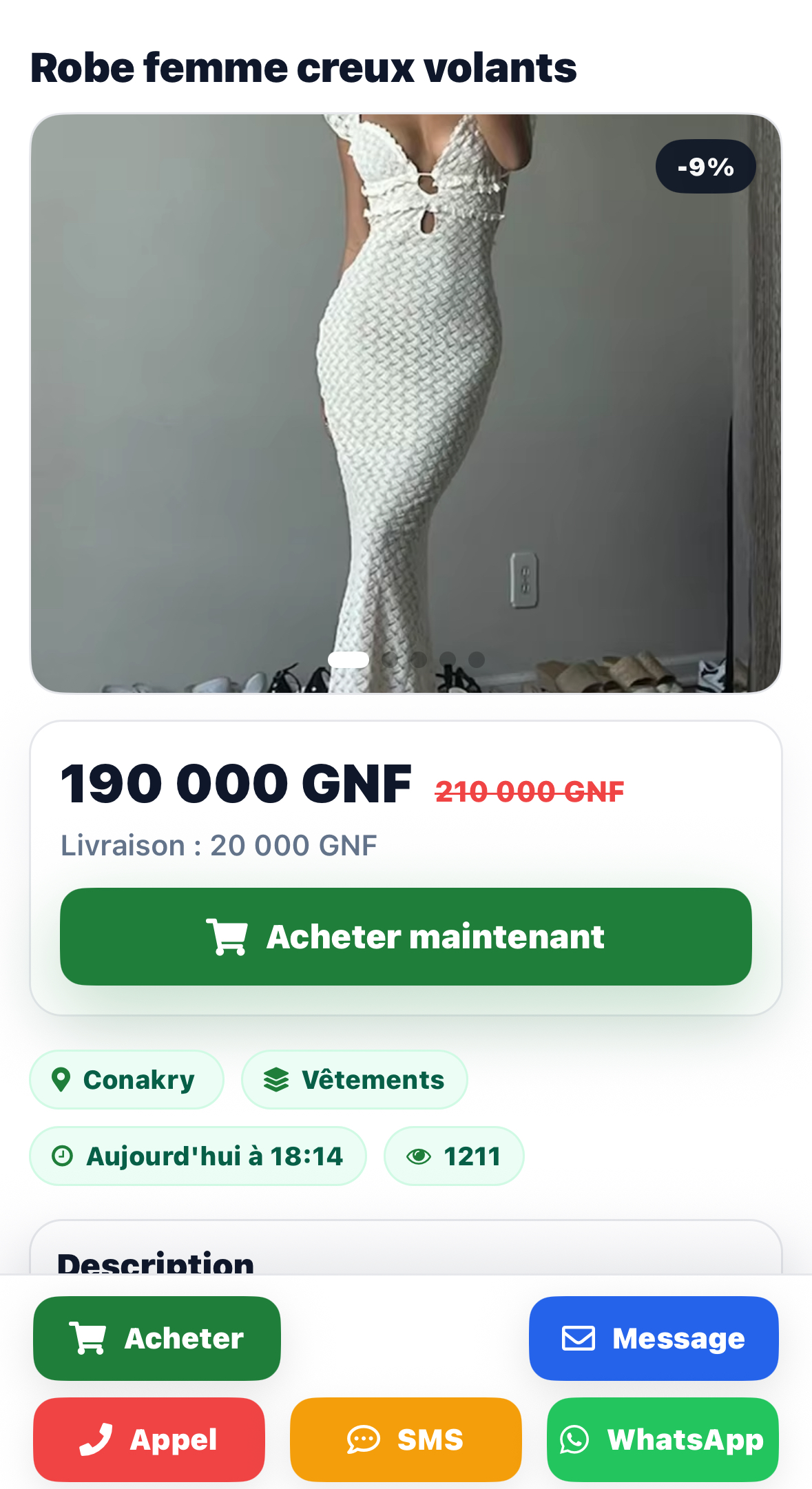Chat with the seller on WhatsApp
The image size is (812, 1489).
tap(662, 1439)
